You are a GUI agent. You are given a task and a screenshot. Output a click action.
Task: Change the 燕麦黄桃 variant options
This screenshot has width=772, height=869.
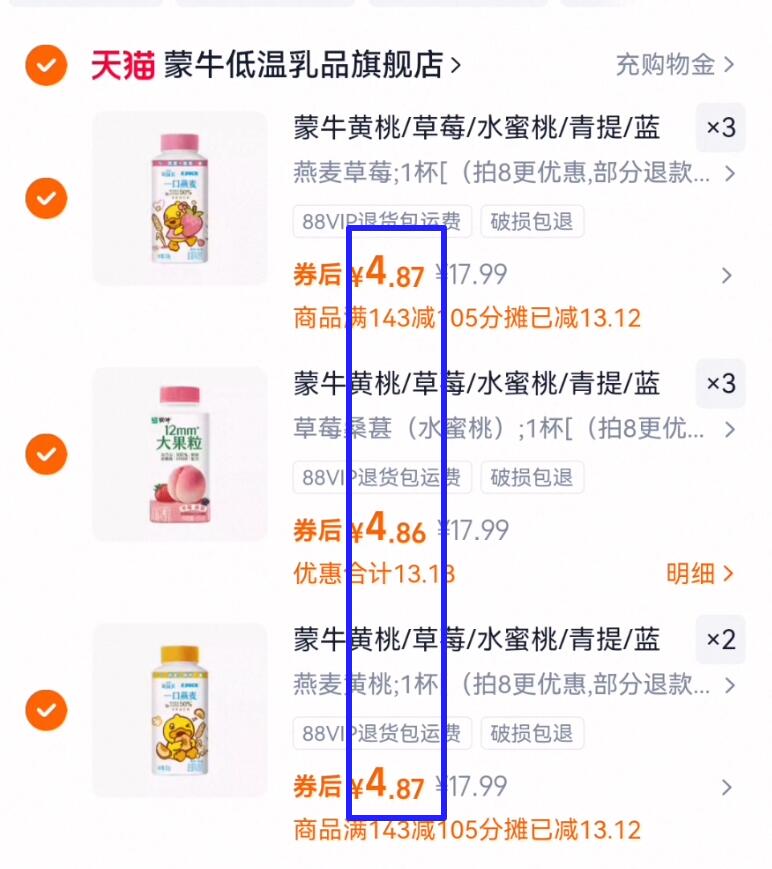(512, 686)
